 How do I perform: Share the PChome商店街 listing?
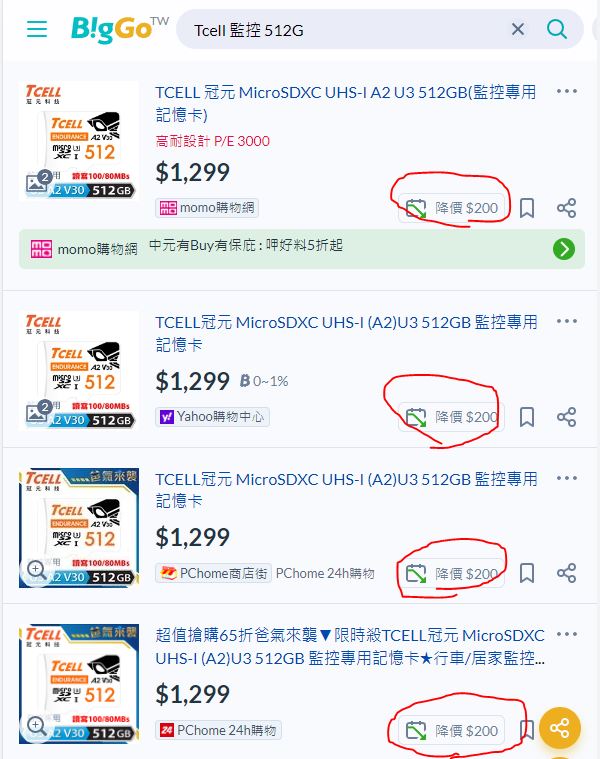coord(566,573)
